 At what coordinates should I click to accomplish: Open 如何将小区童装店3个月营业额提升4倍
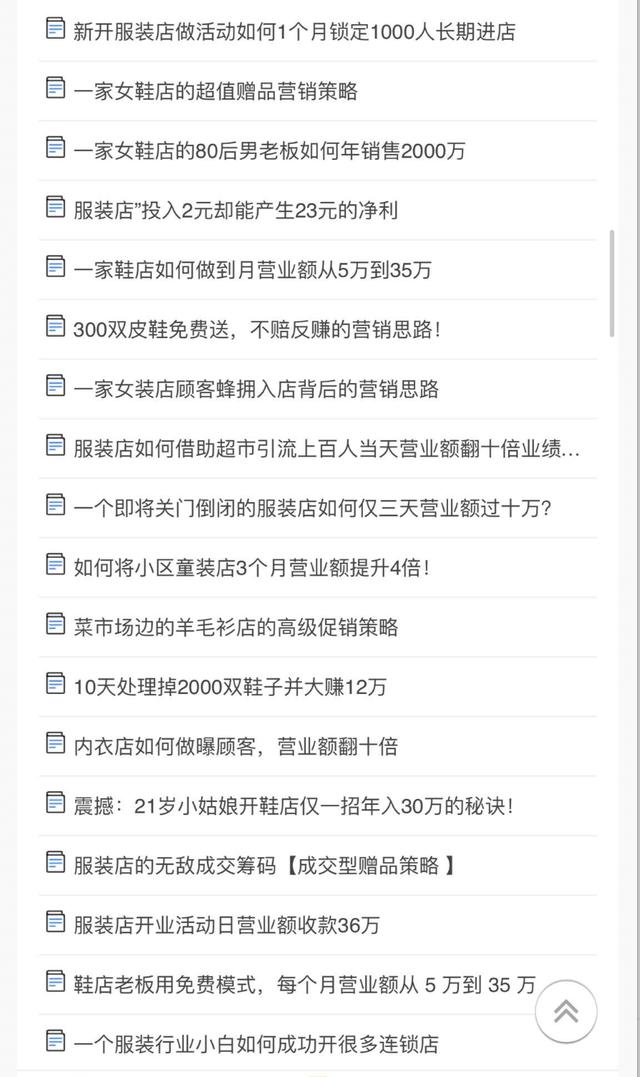pos(251,567)
